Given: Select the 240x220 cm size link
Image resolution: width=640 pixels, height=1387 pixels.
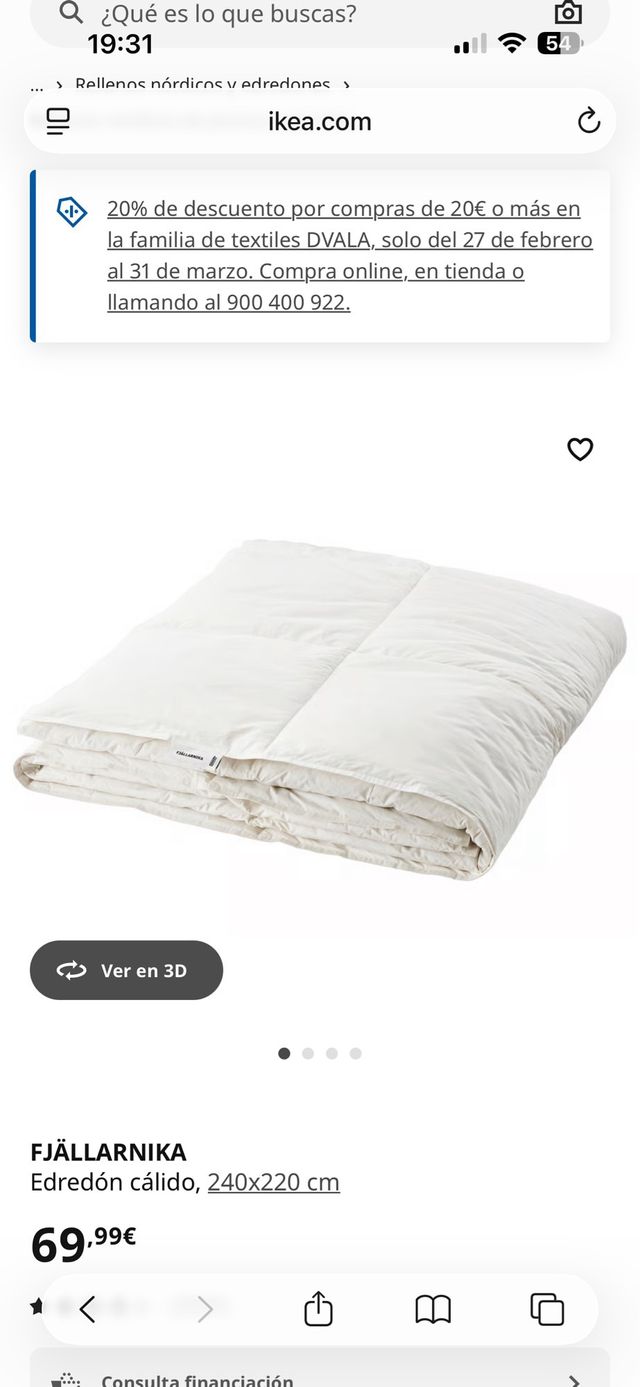Looking at the screenshot, I should pos(273,1182).
